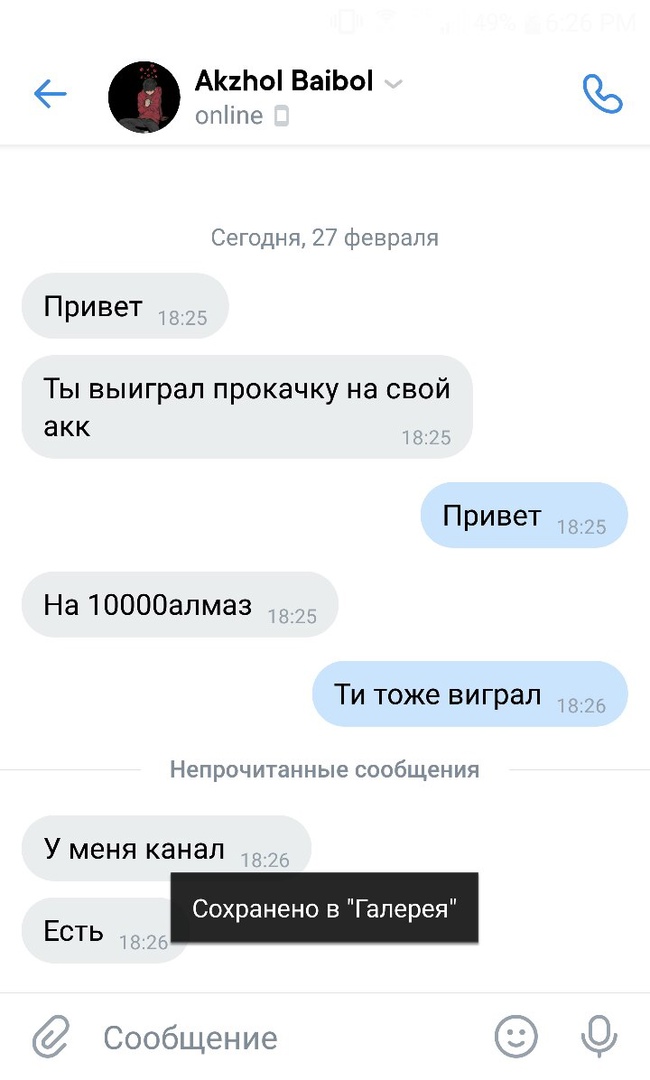Screen dimensions: 650x1080
Task: Expand the dropdown next to Akzhol Baibol
Action: click(393, 83)
